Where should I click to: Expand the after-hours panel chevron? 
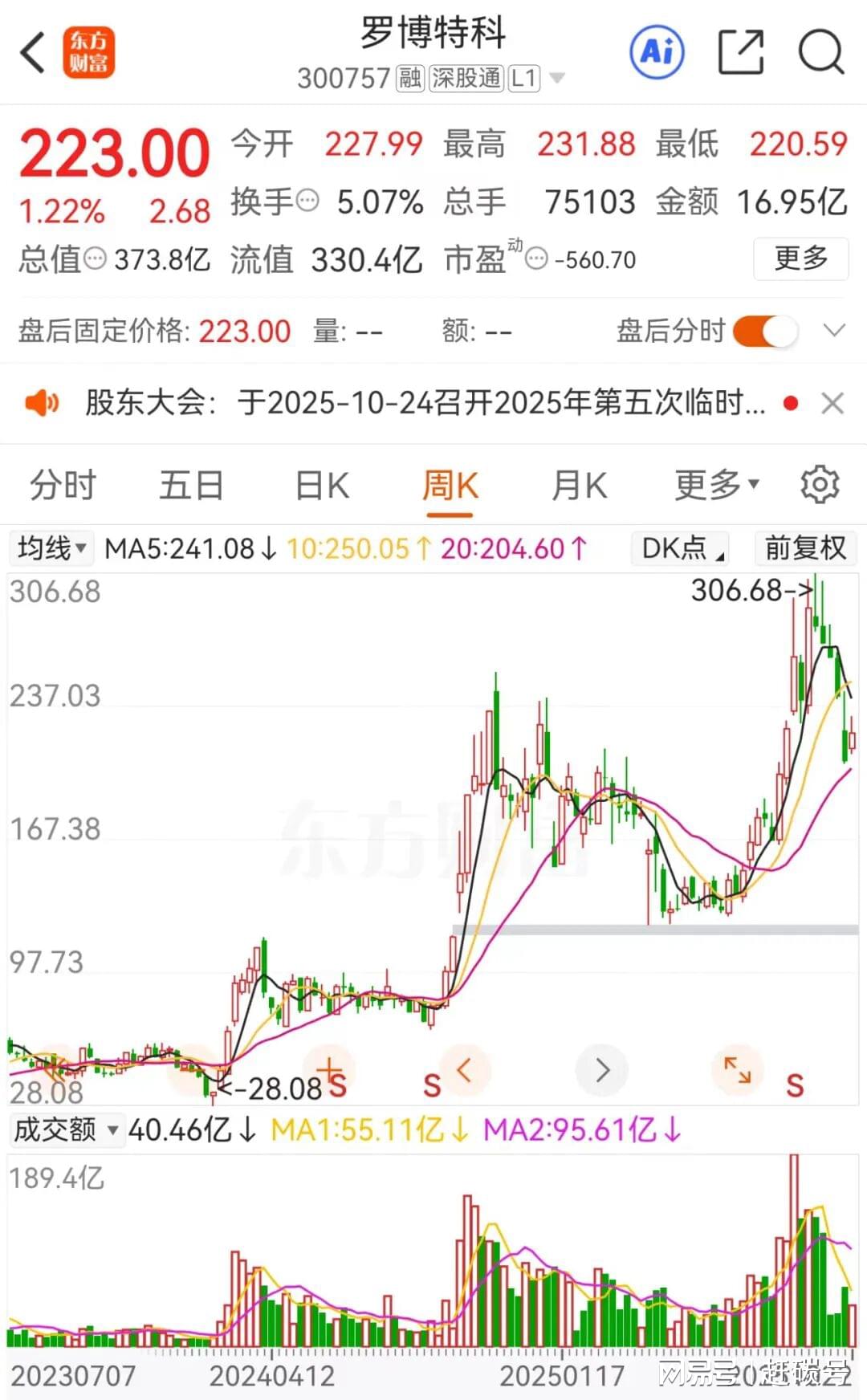834,331
